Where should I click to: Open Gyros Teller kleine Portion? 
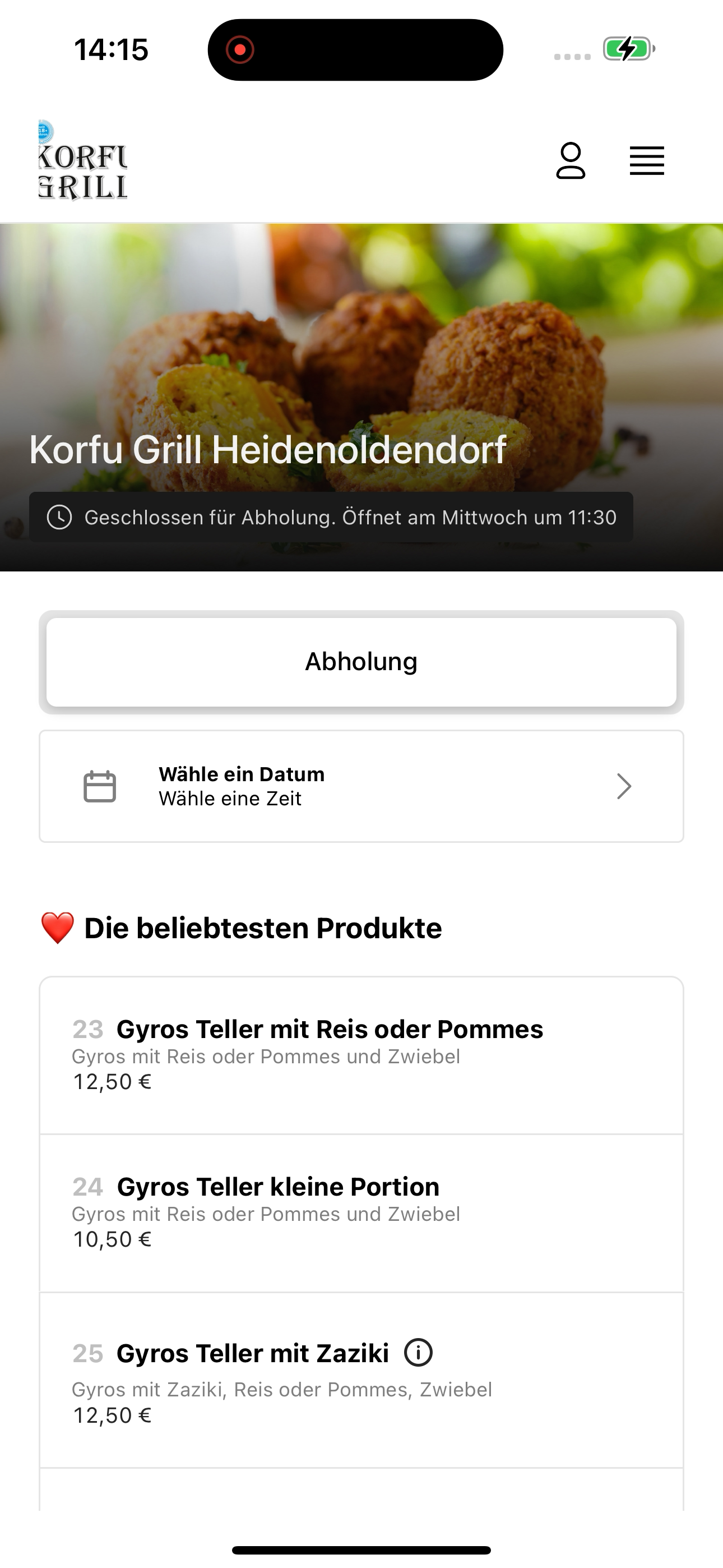361,1213
